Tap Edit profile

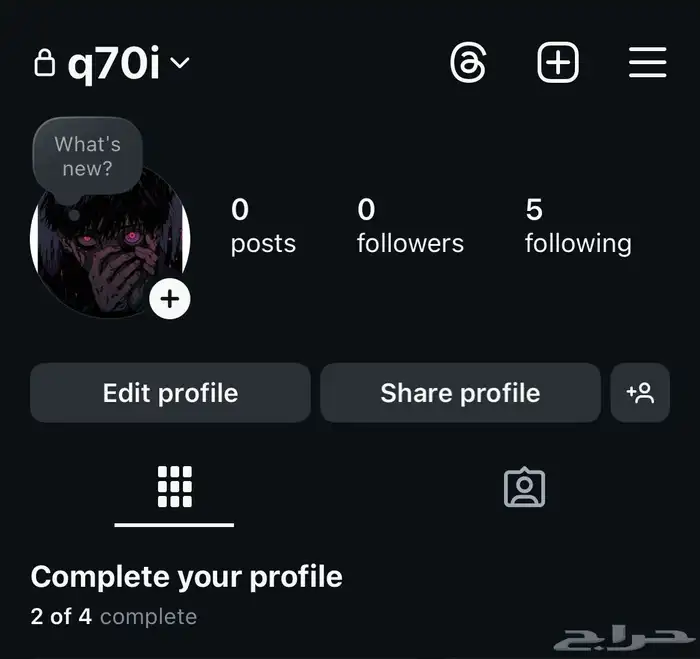pyautogui.click(x=170, y=393)
